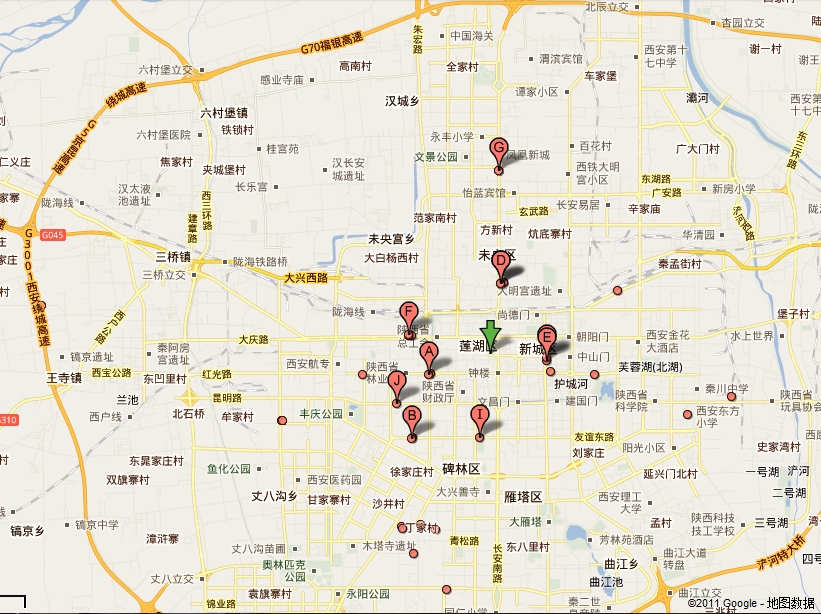Select the pin labeled J
Screen dimensions: 821x614
[397, 383]
